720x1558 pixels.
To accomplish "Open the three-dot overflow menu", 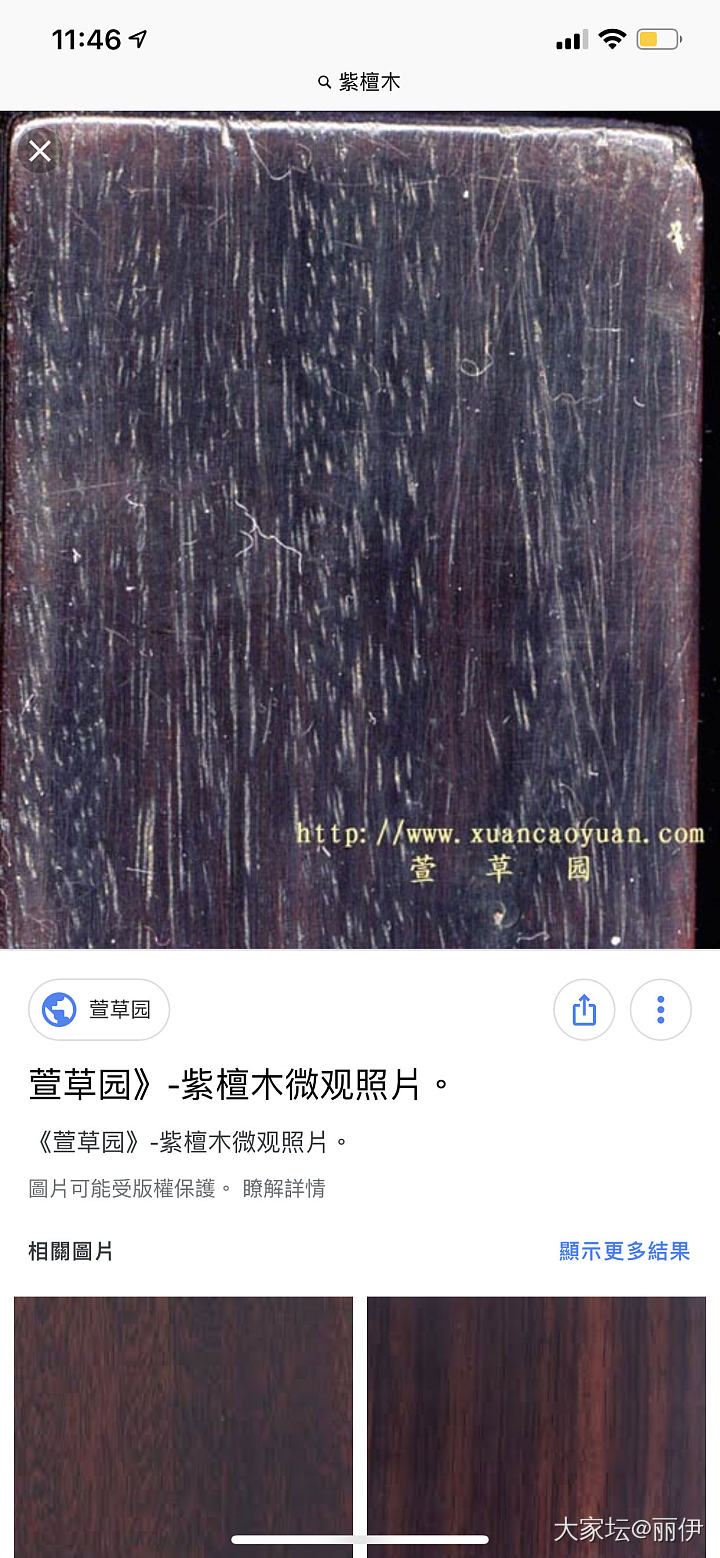I will click(660, 1010).
